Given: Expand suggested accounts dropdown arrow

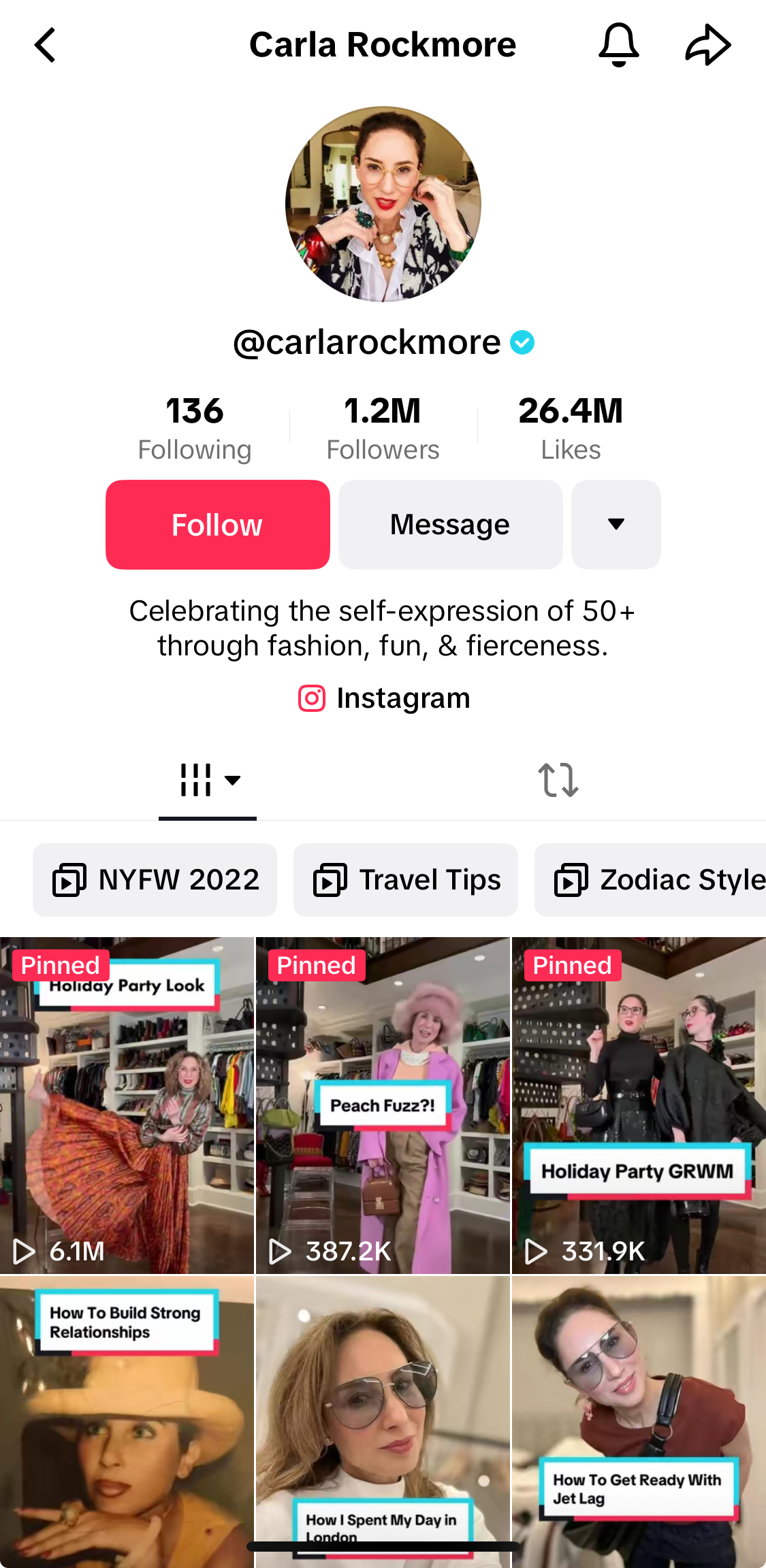Looking at the screenshot, I should tap(616, 525).
